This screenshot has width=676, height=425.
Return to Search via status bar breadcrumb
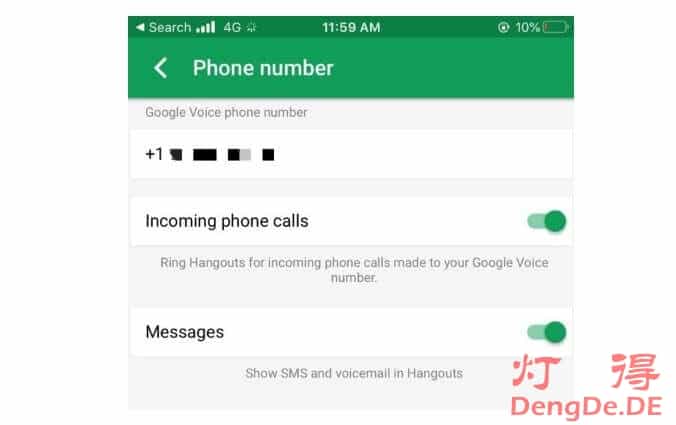[x=165, y=27]
